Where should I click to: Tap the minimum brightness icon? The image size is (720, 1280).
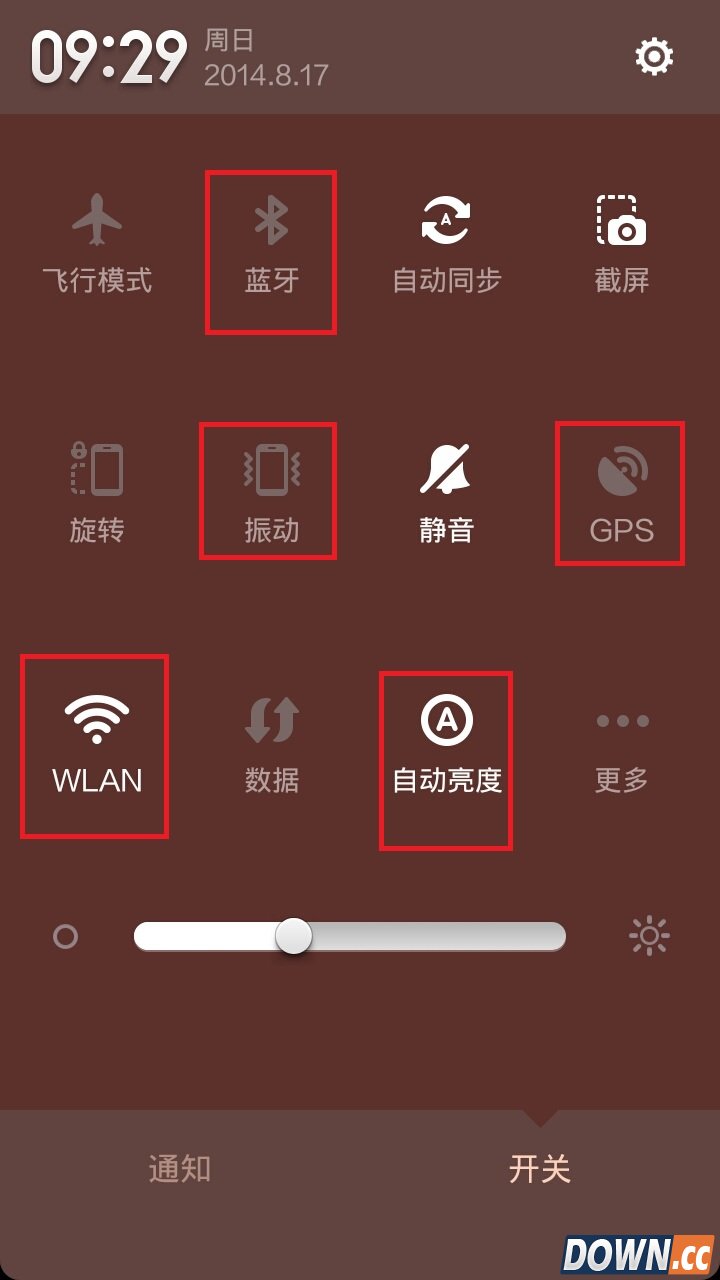pyautogui.click(x=68, y=936)
